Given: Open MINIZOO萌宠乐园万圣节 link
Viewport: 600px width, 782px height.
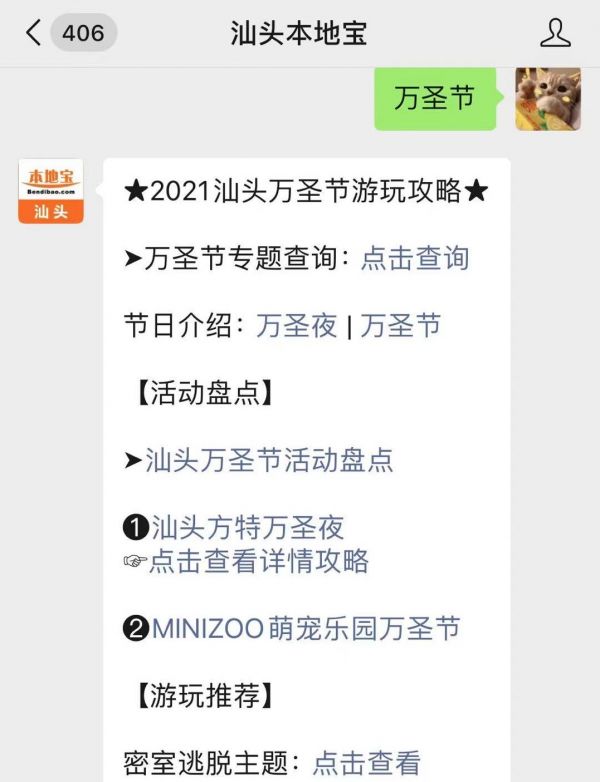Looking at the screenshot, I should pos(305,628).
